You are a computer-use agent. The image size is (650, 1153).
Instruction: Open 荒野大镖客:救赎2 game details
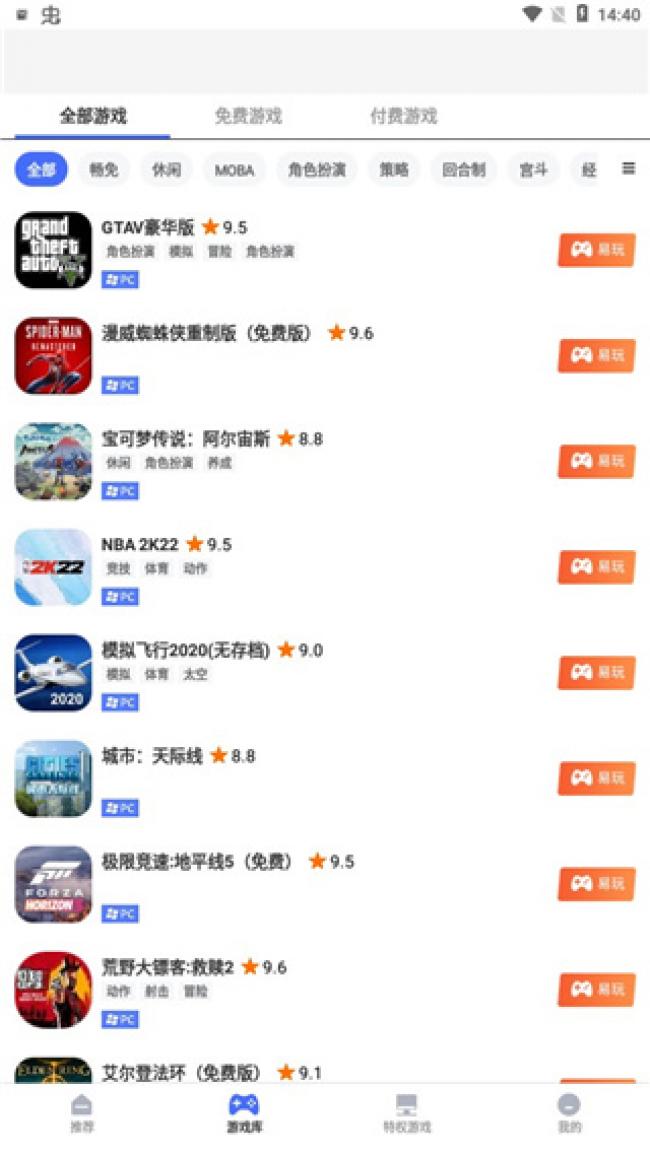click(168, 968)
